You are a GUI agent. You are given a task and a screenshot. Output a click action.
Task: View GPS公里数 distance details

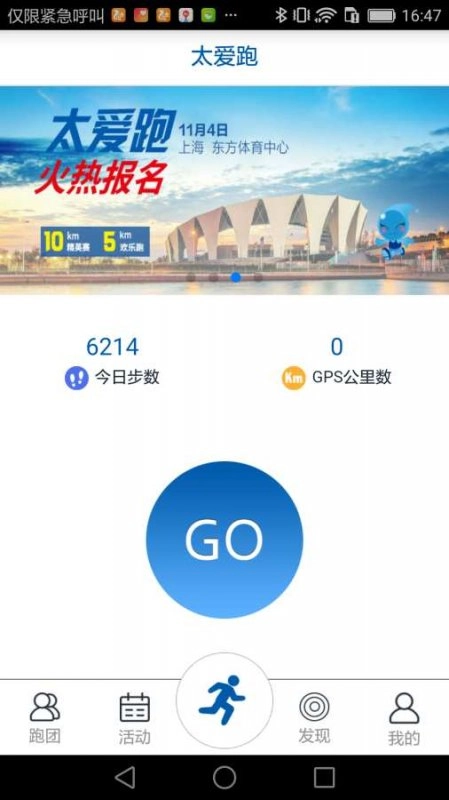click(x=337, y=363)
